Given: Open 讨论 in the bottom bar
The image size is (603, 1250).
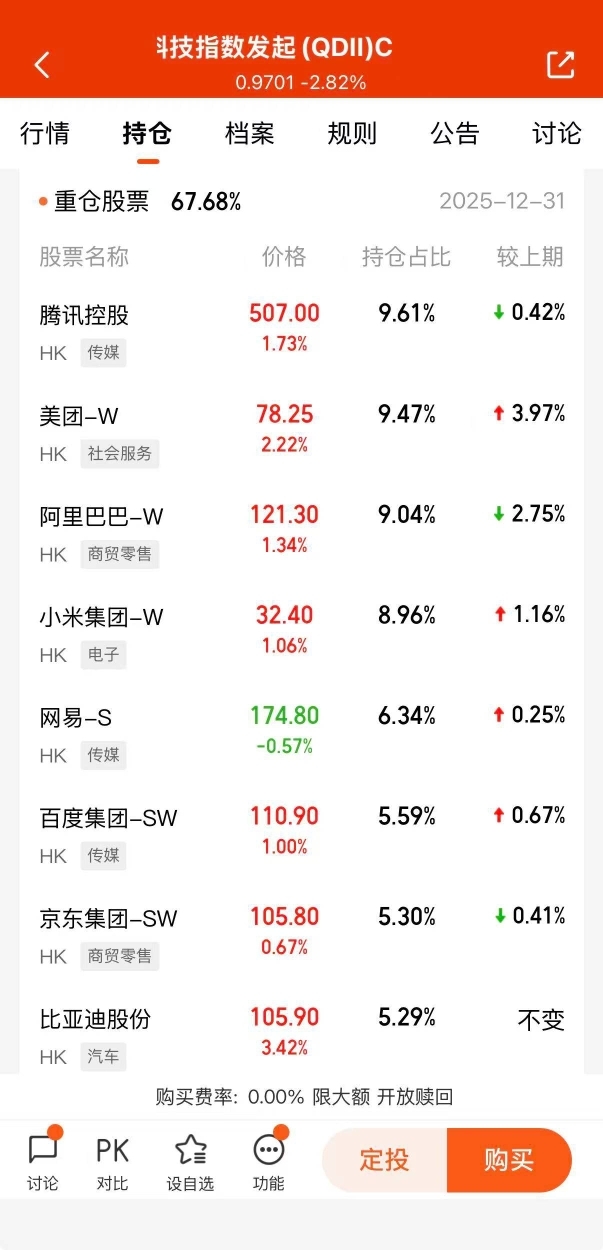Looking at the screenshot, I should (x=43, y=1160).
